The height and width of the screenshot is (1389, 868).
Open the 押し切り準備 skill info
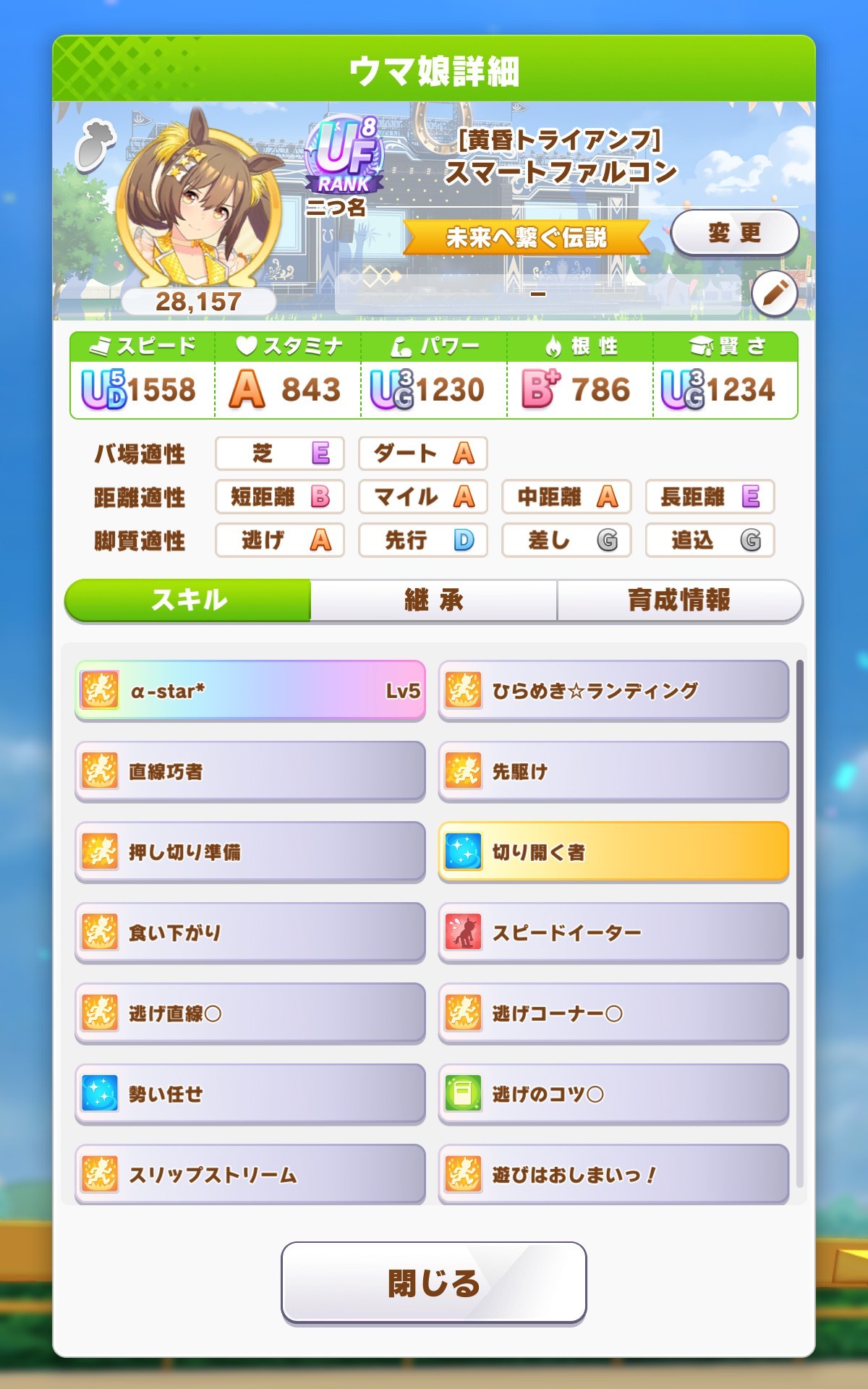click(250, 851)
